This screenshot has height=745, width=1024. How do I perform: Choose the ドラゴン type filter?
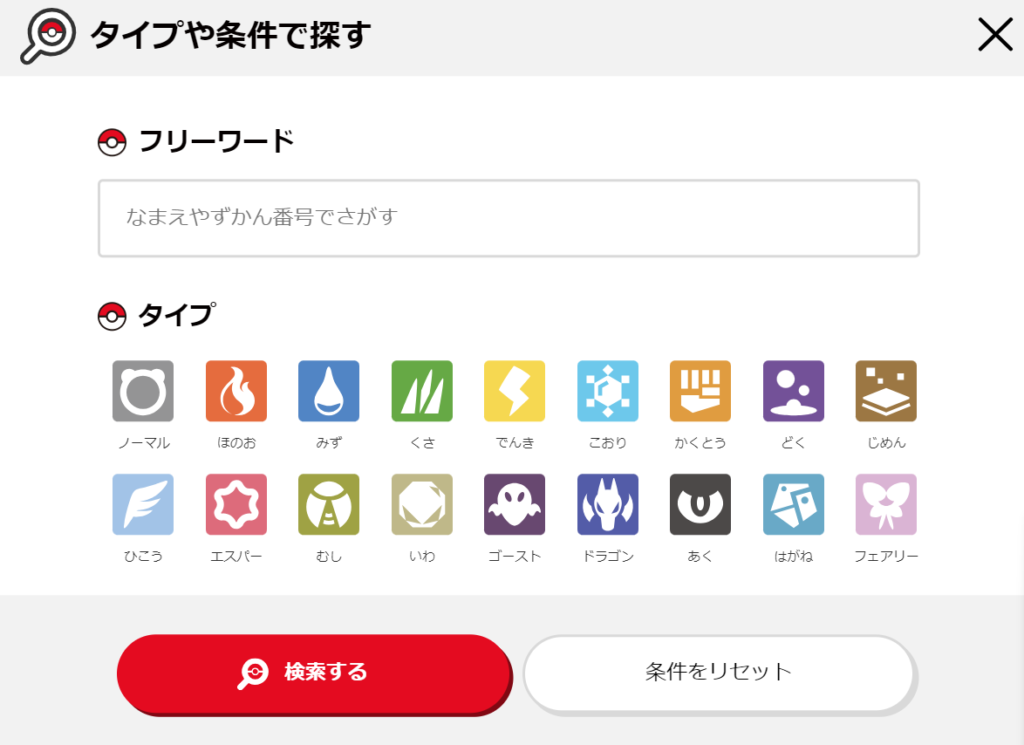pos(608,504)
